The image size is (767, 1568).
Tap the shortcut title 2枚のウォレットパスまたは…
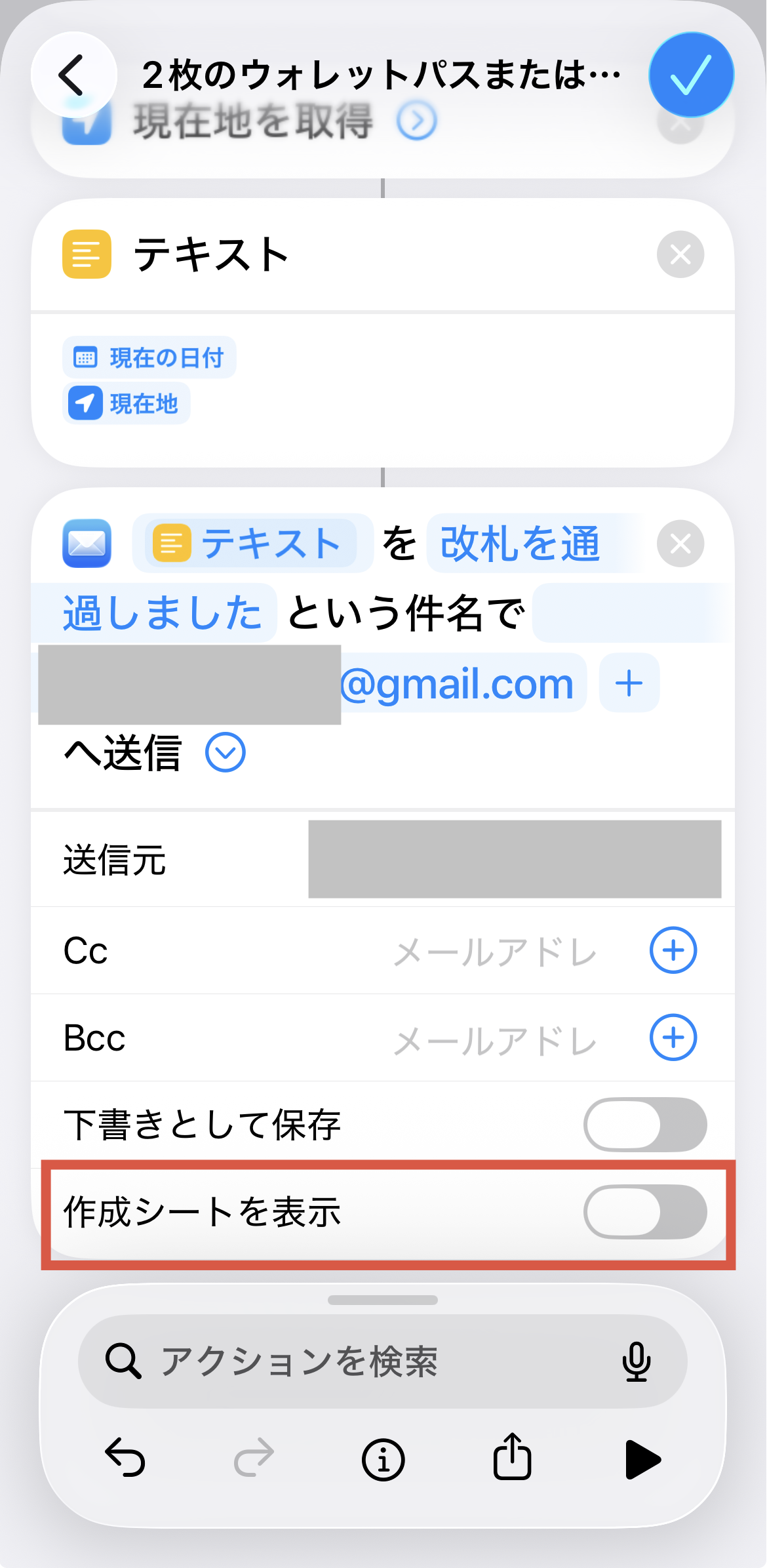tap(380, 74)
